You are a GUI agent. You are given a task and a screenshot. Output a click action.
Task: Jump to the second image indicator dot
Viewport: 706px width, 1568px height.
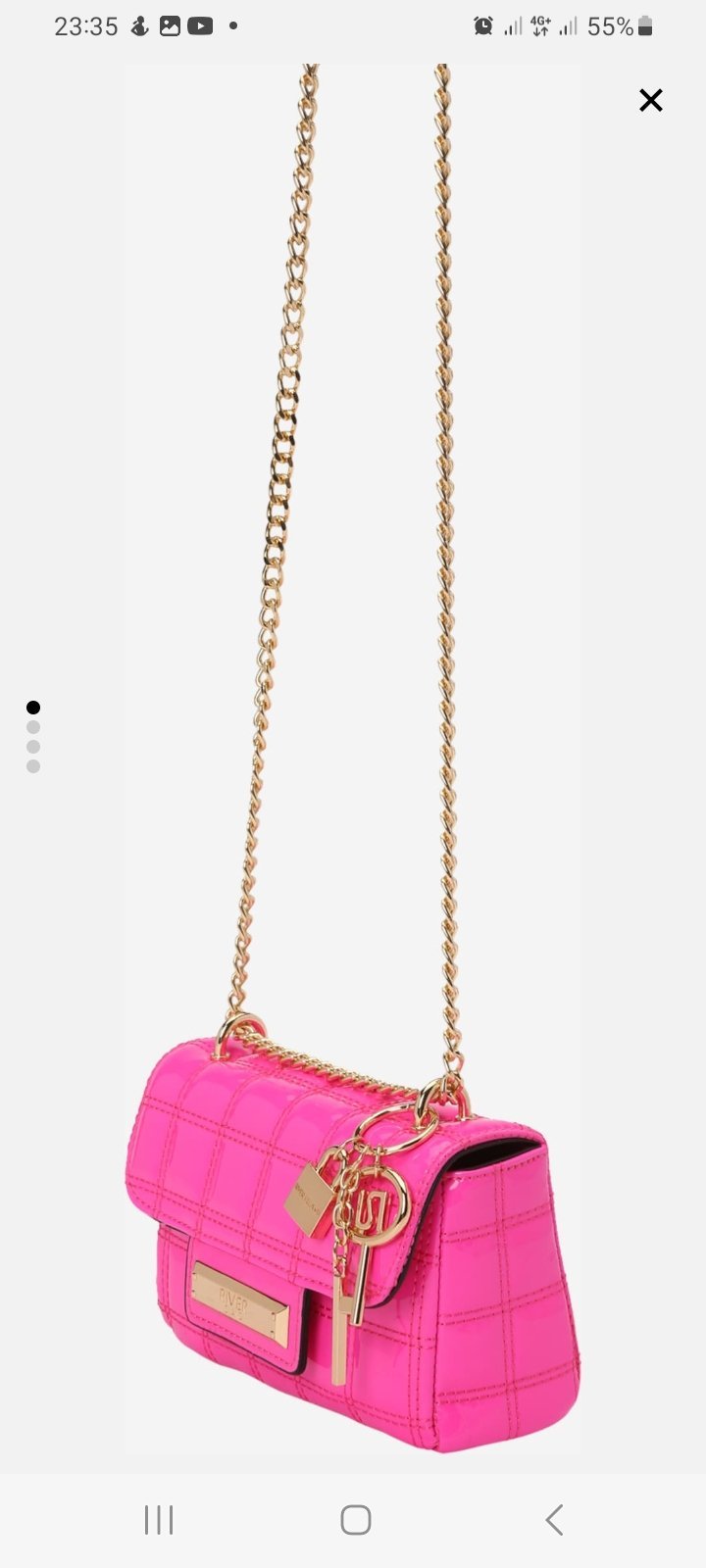coord(33,727)
